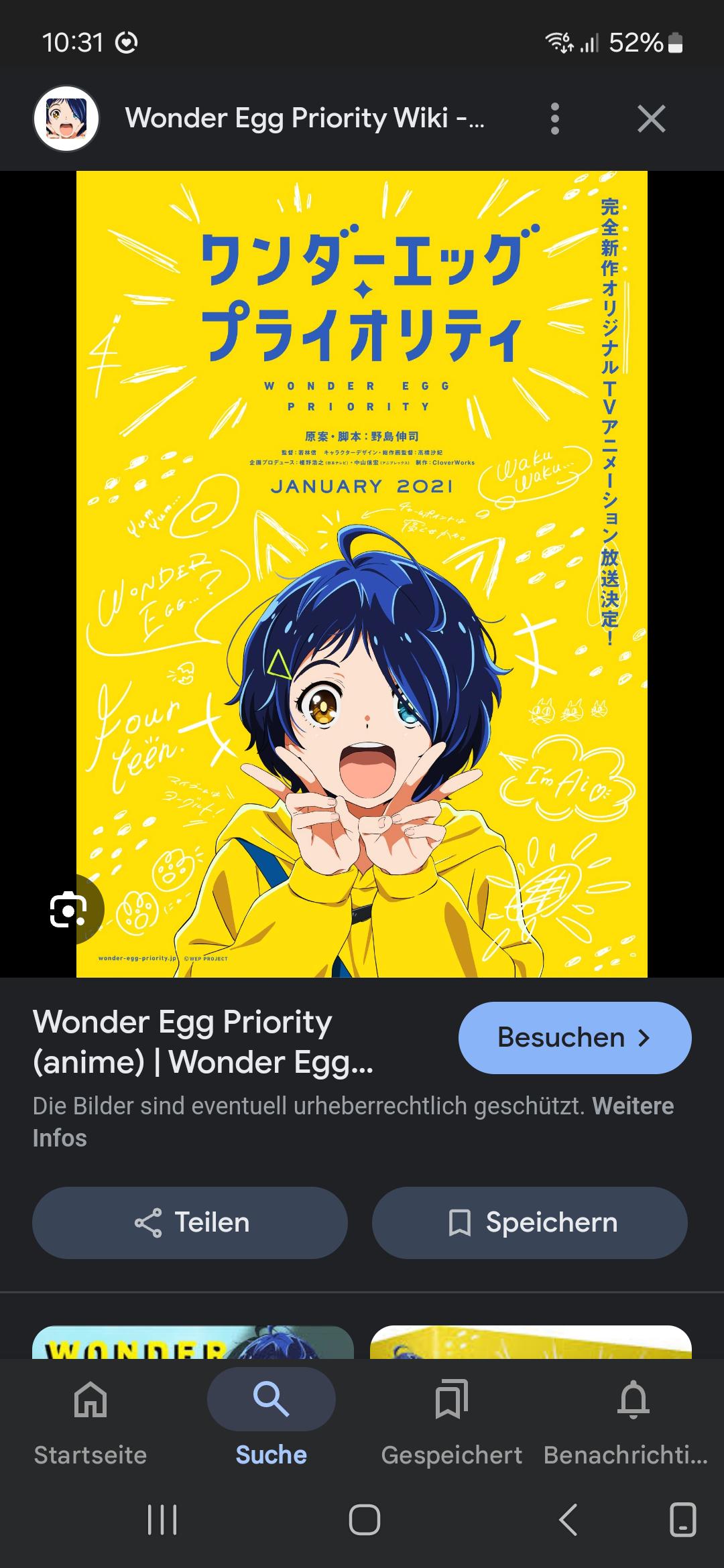Open the related image with WONDER text

pyautogui.click(x=193, y=1342)
